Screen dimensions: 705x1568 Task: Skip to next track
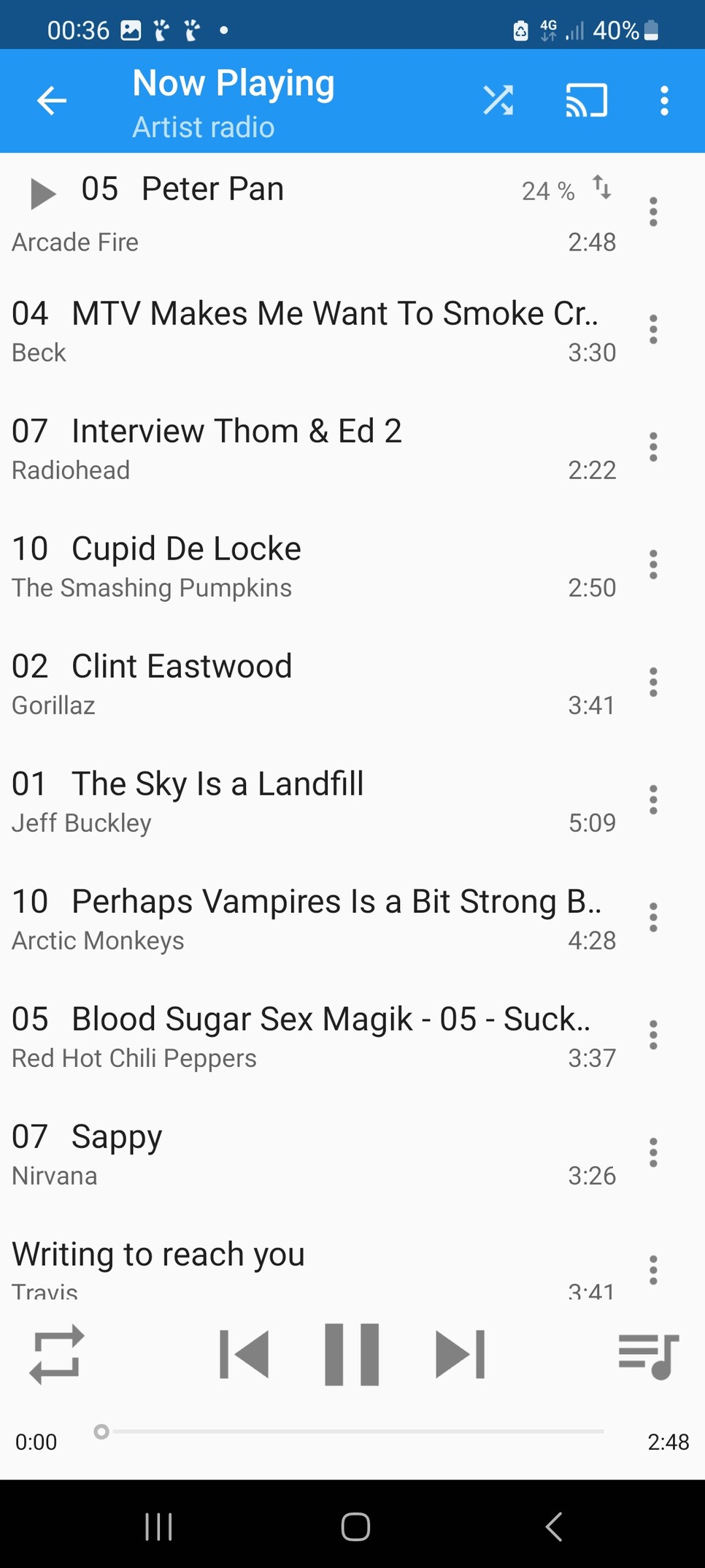pyautogui.click(x=460, y=1355)
